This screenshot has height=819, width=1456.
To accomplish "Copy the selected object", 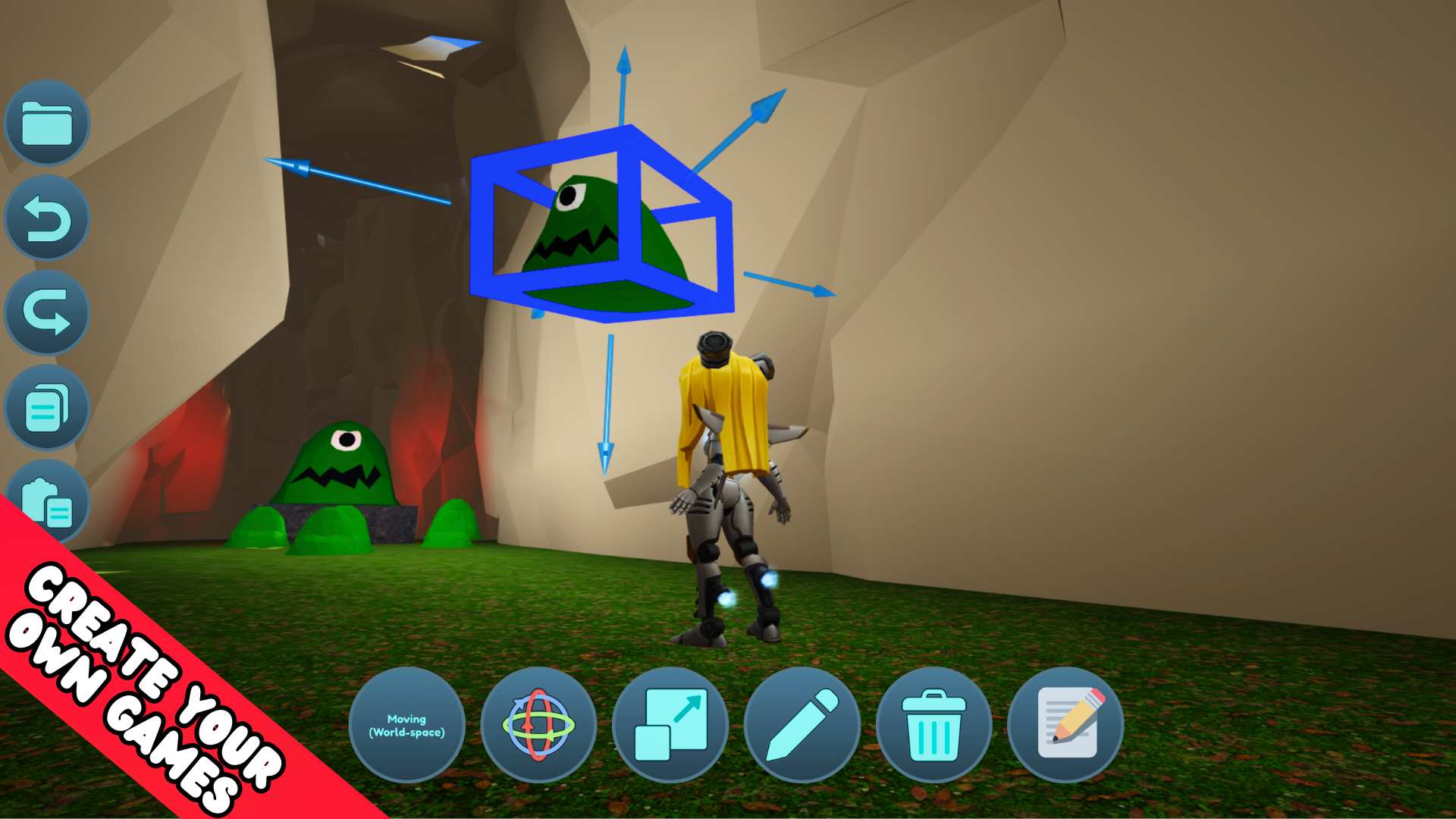I will 47,408.
